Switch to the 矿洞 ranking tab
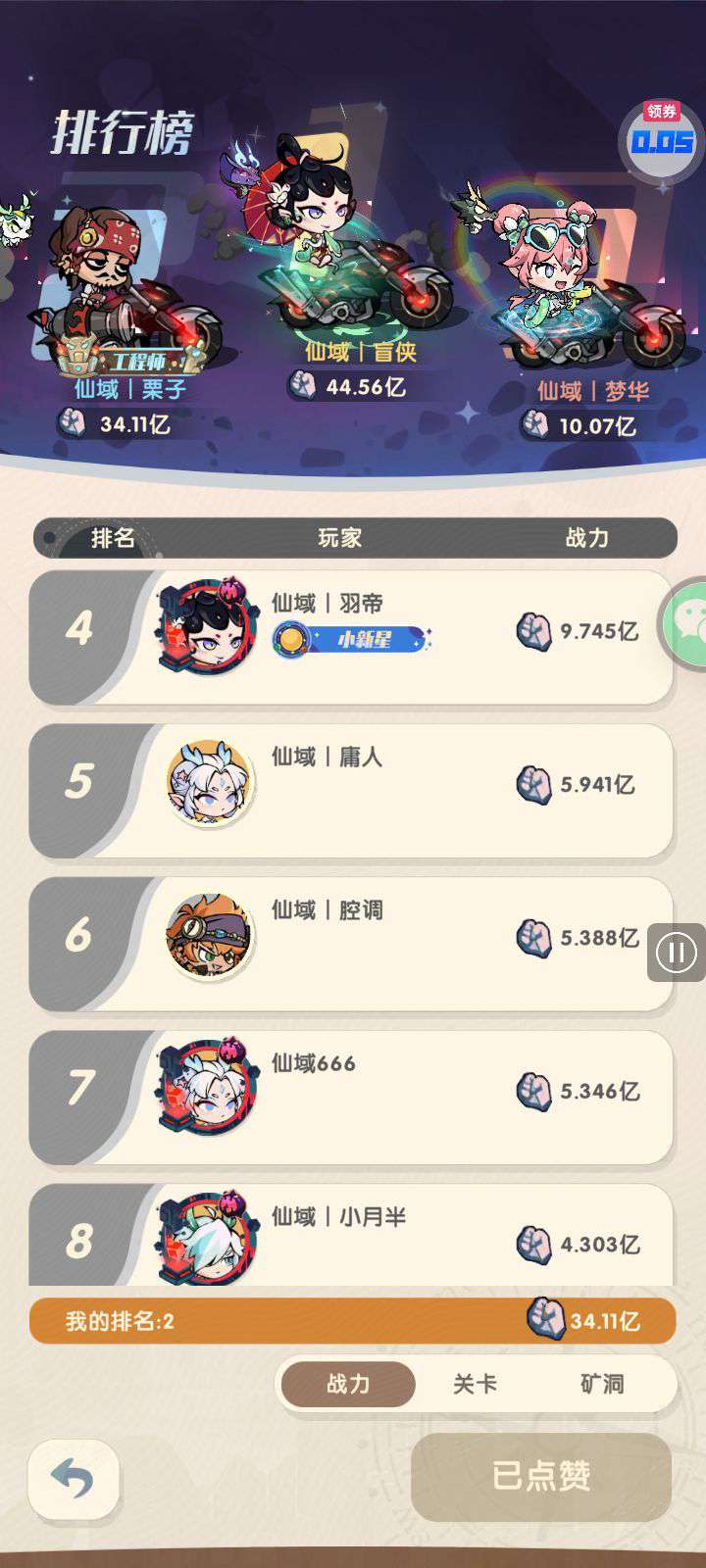Image resolution: width=706 pixels, height=1568 pixels. pyautogui.click(x=602, y=1384)
